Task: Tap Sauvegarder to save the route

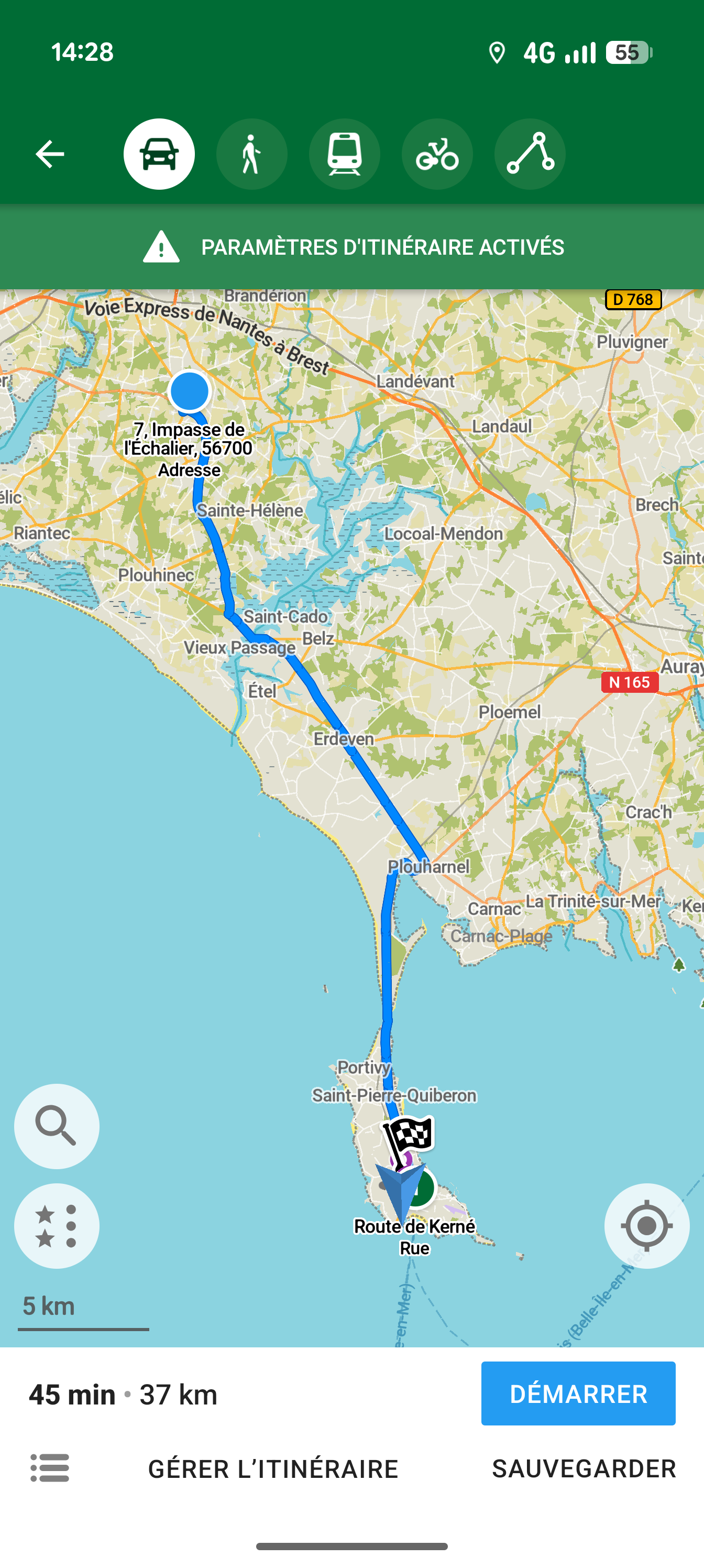Action: pyautogui.click(x=584, y=1469)
